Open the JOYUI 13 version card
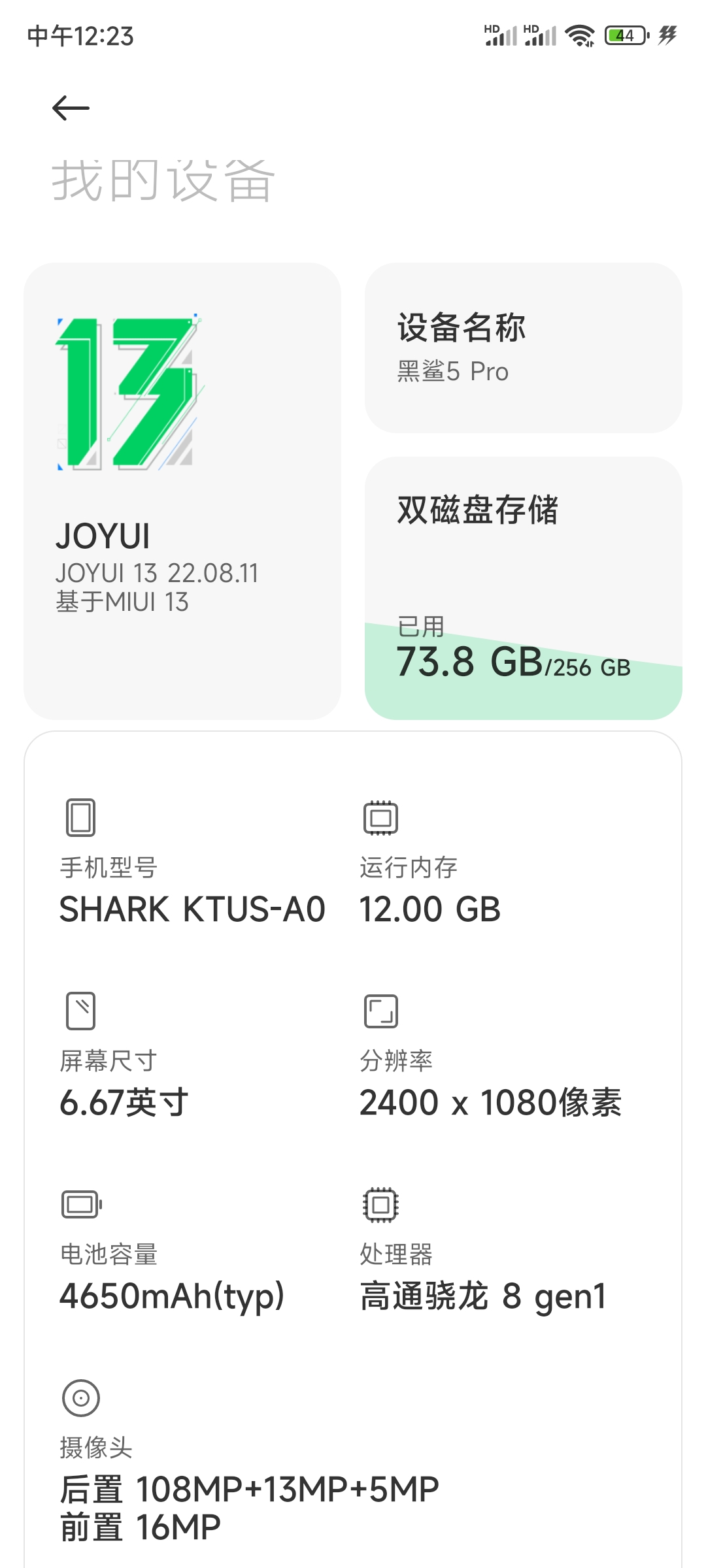Screen dimensions: 706x1568 click(182, 491)
